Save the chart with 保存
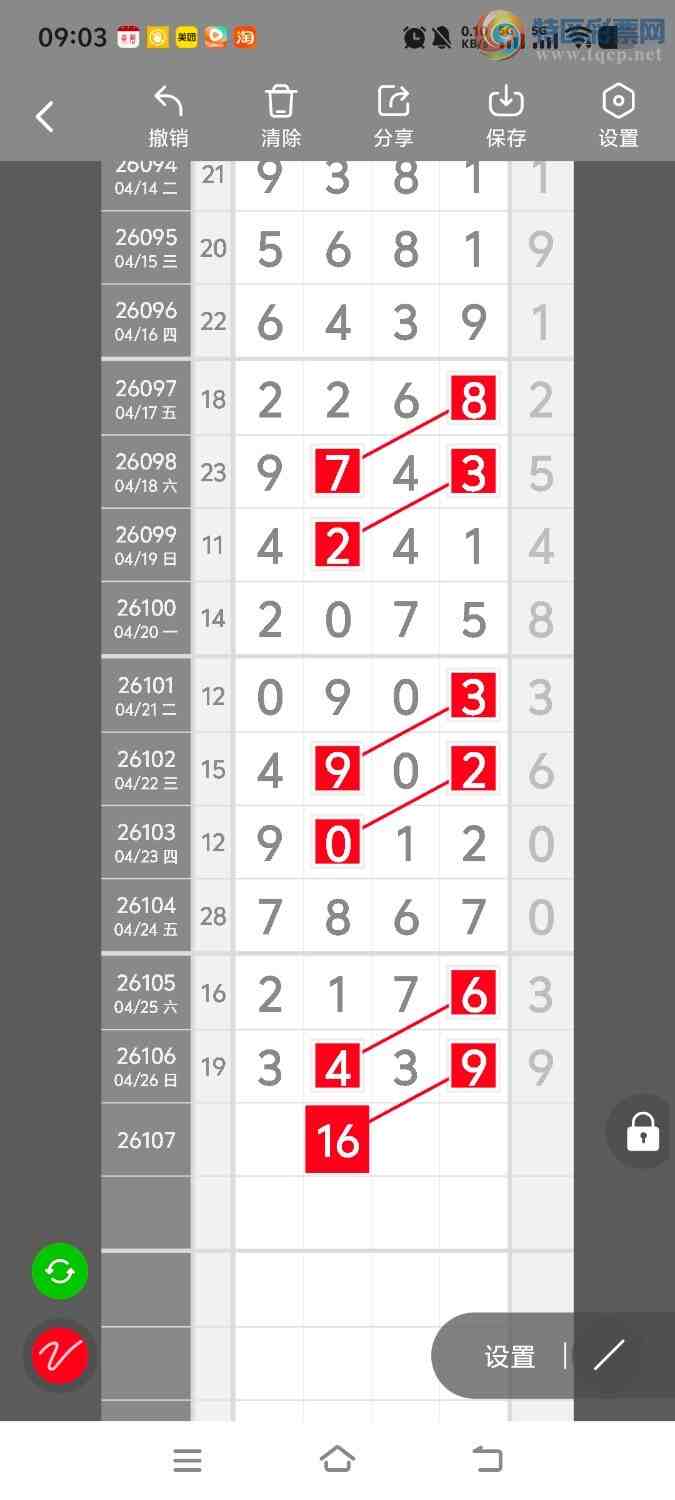 tap(506, 118)
